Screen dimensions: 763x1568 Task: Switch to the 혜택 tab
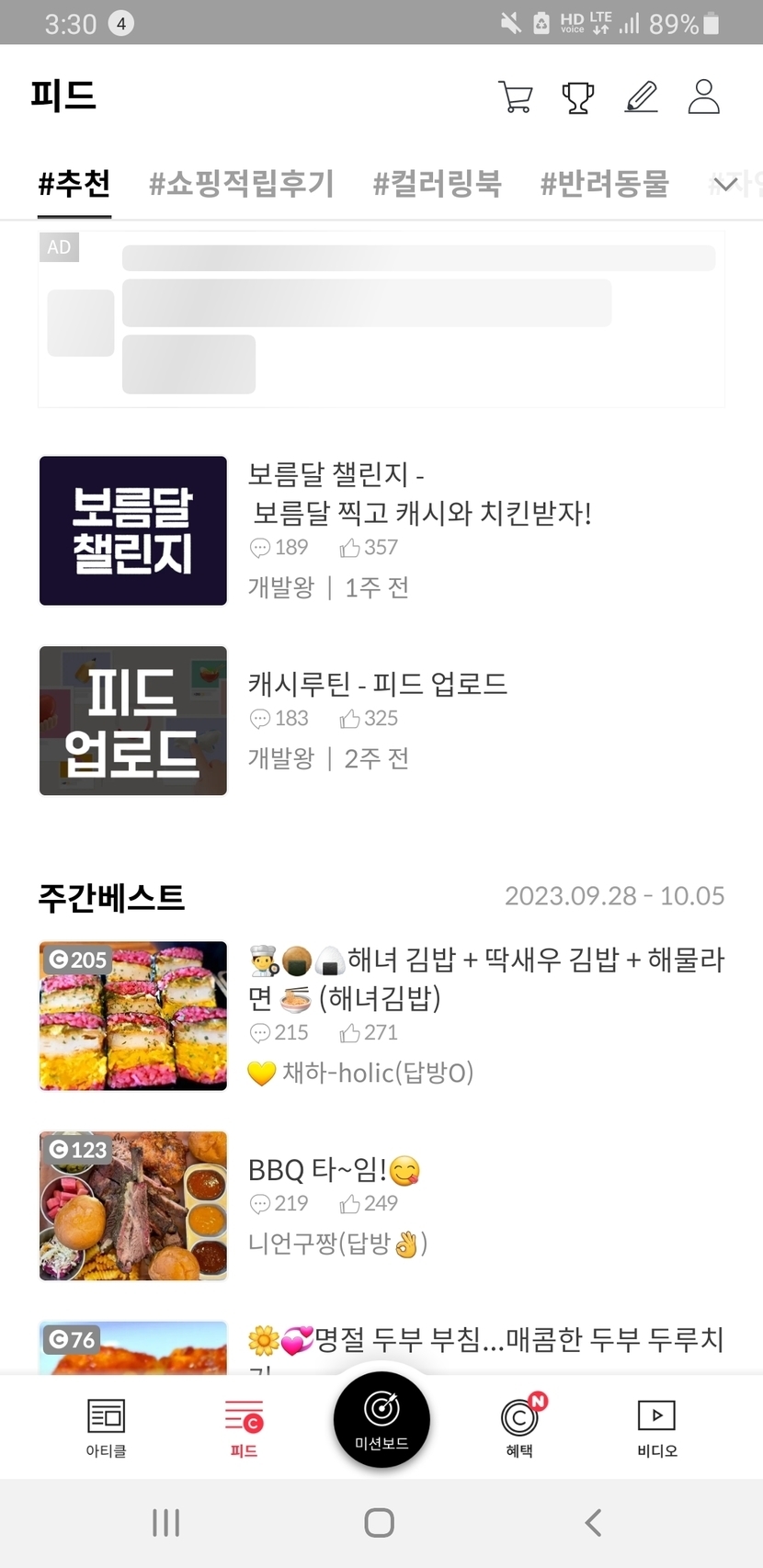click(x=520, y=1426)
